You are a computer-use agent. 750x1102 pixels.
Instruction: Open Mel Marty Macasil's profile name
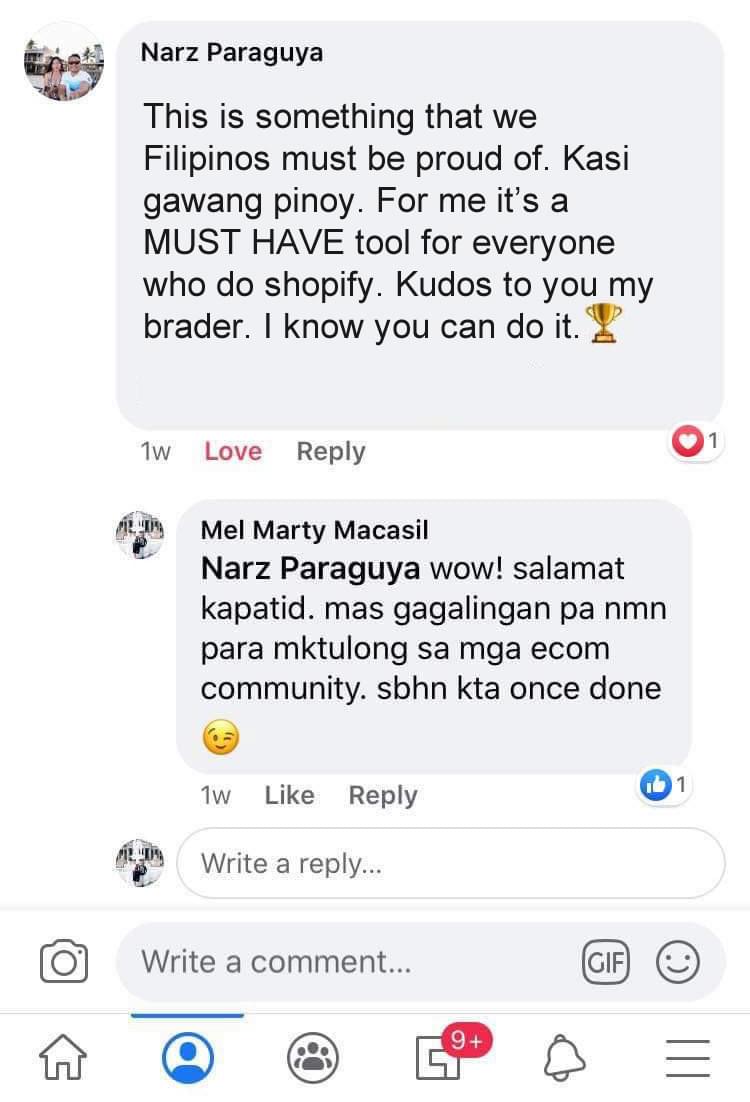click(x=314, y=530)
